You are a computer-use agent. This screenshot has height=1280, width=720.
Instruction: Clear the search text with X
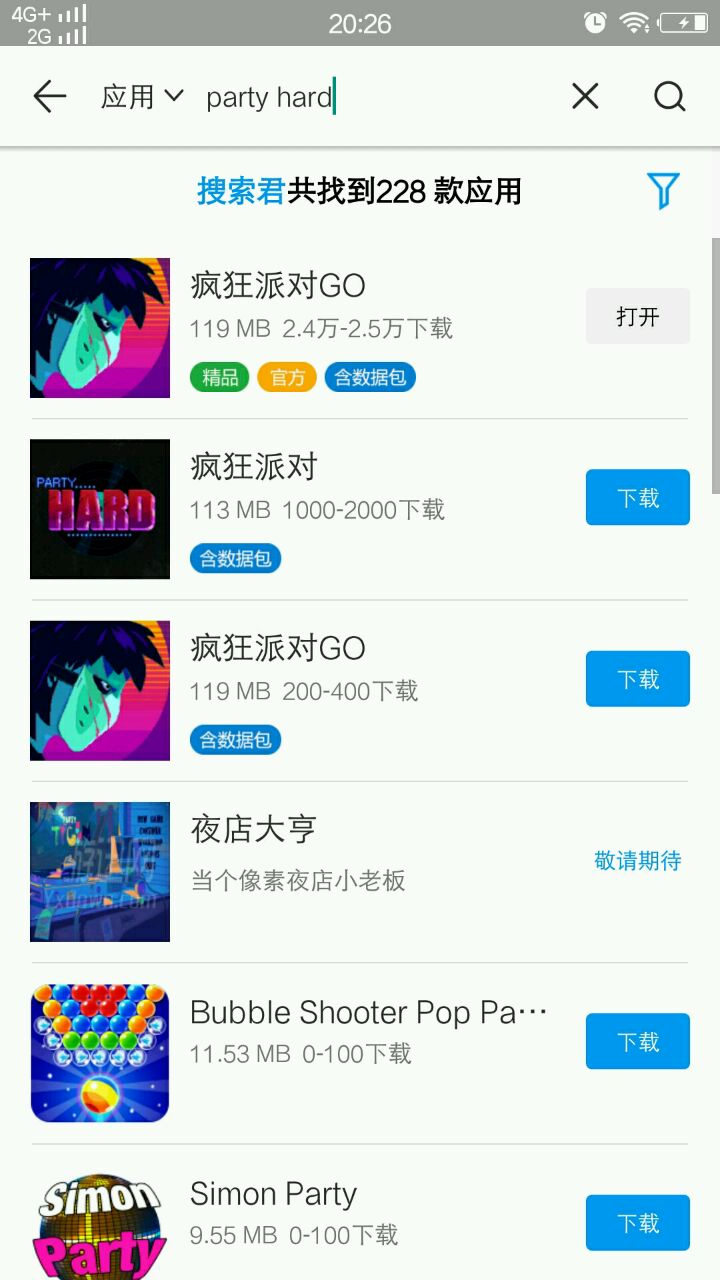click(x=585, y=97)
